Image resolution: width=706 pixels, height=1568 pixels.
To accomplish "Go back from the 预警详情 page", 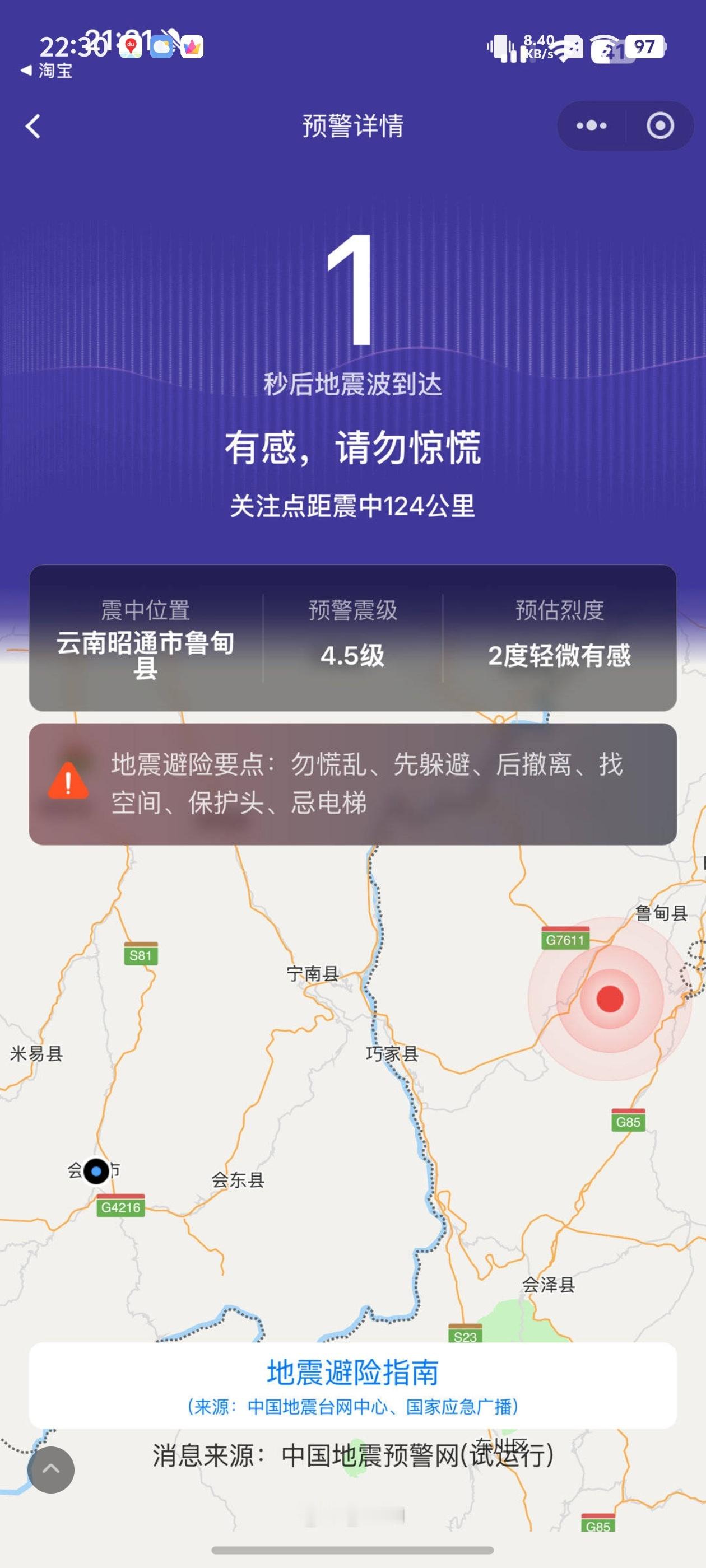I will point(33,127).
